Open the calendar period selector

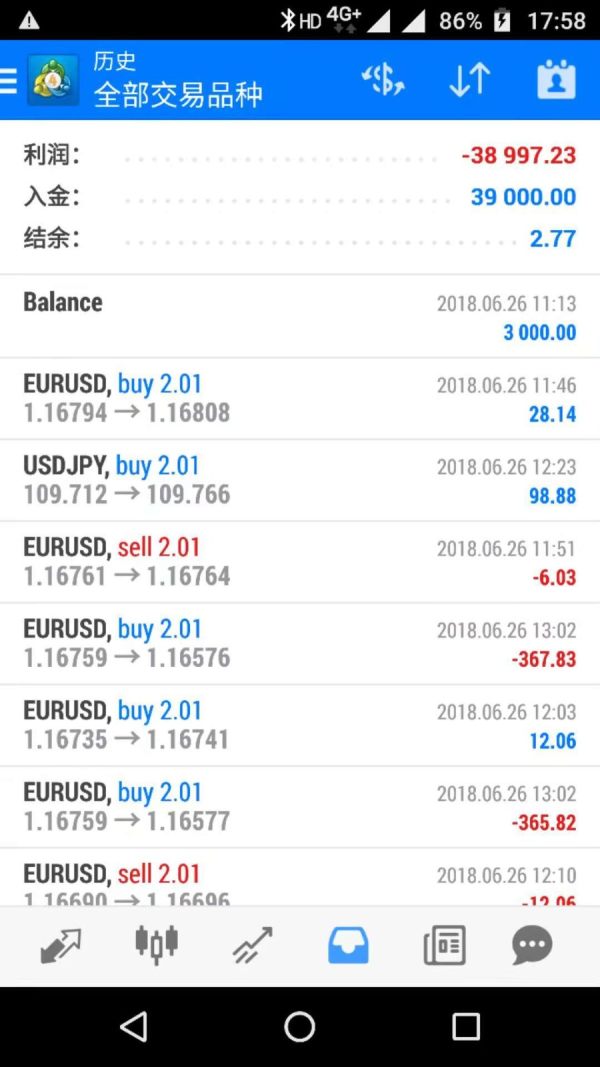coord(556,80)
